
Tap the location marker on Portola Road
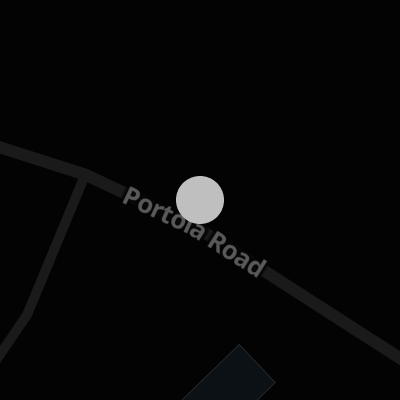coord(200,200)
